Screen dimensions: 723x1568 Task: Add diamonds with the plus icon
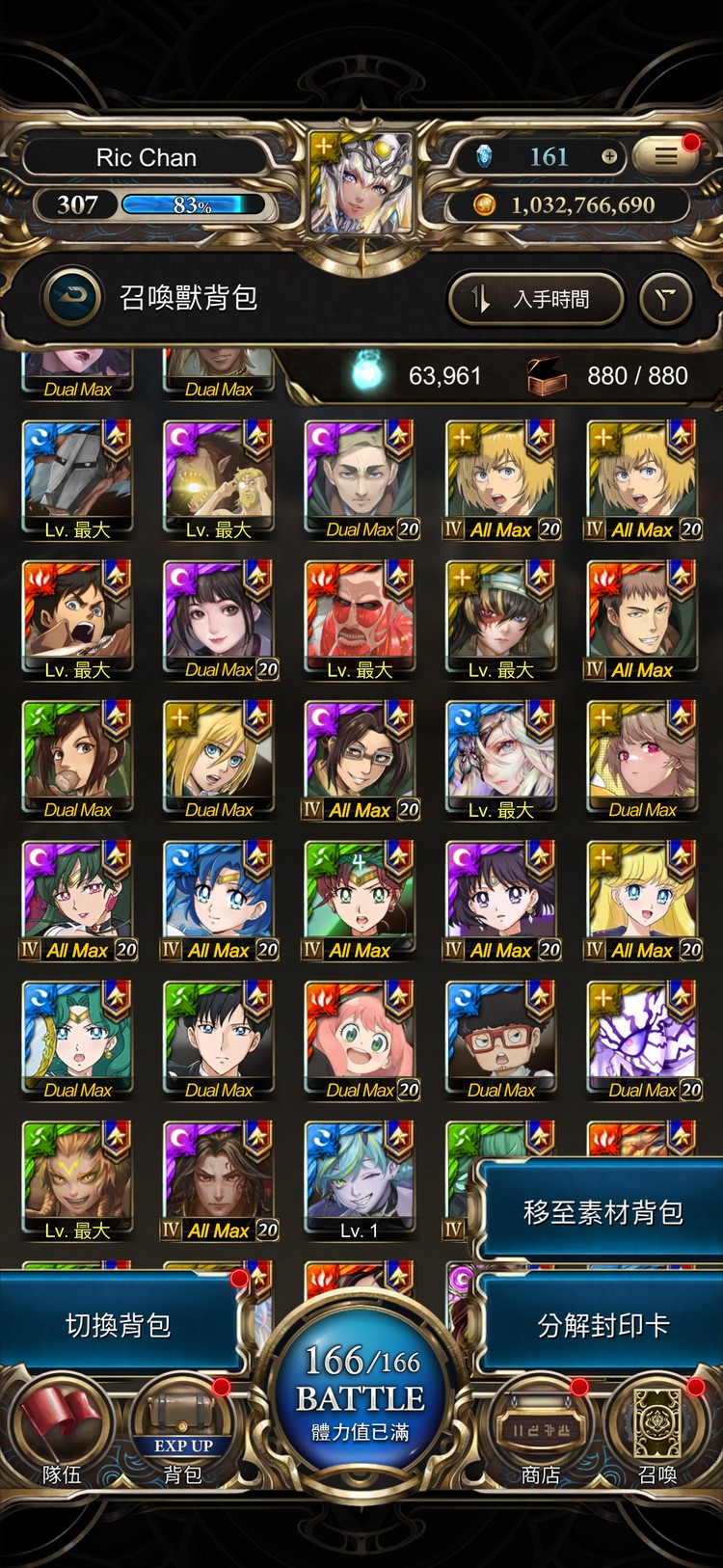tap(609, 156)
